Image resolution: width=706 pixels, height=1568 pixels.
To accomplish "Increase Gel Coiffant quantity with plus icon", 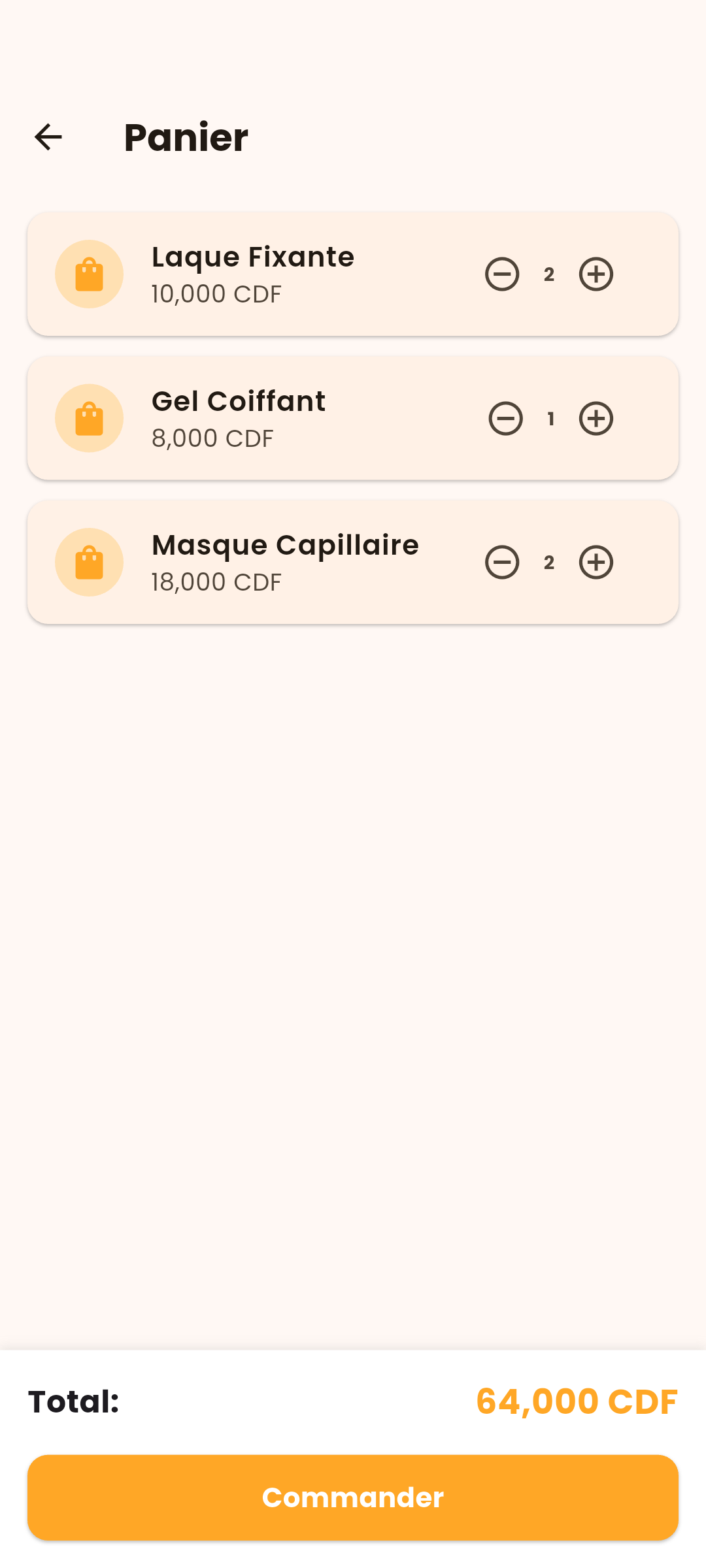I will pos(596,418).
